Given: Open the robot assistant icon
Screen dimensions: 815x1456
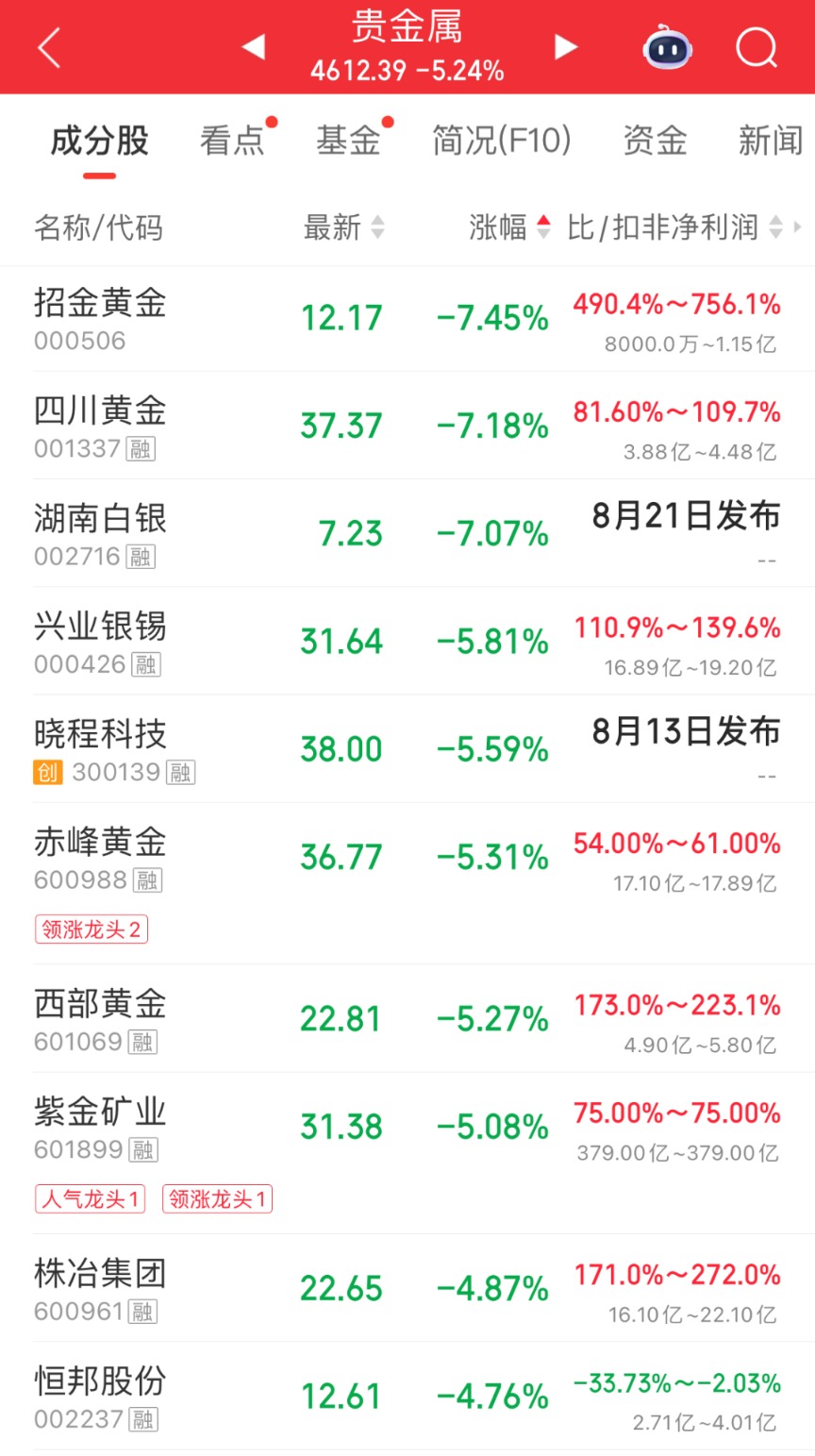Looking at the screenshot, I should [668, 46].
